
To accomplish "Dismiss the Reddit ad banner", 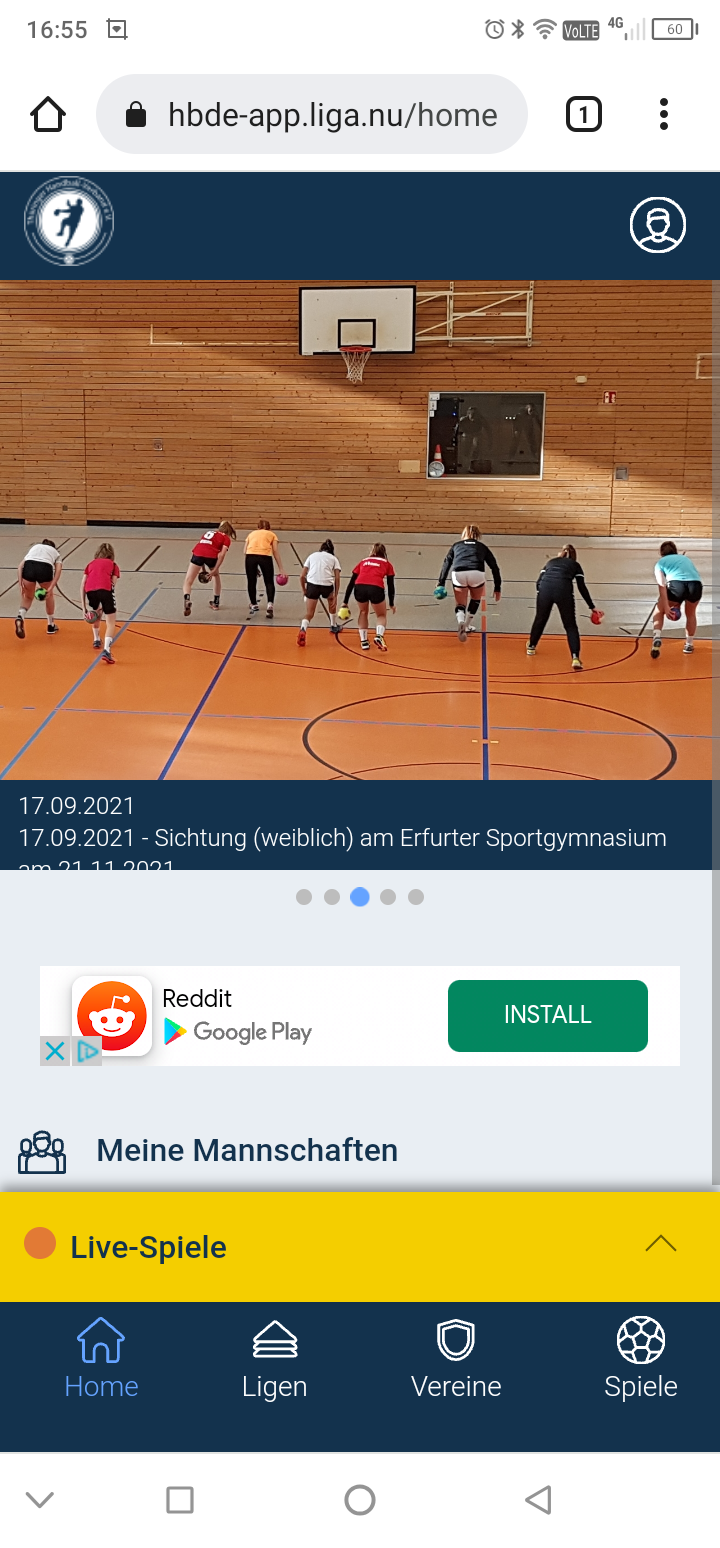I will pyautogui.click(x=54, y=1051).
